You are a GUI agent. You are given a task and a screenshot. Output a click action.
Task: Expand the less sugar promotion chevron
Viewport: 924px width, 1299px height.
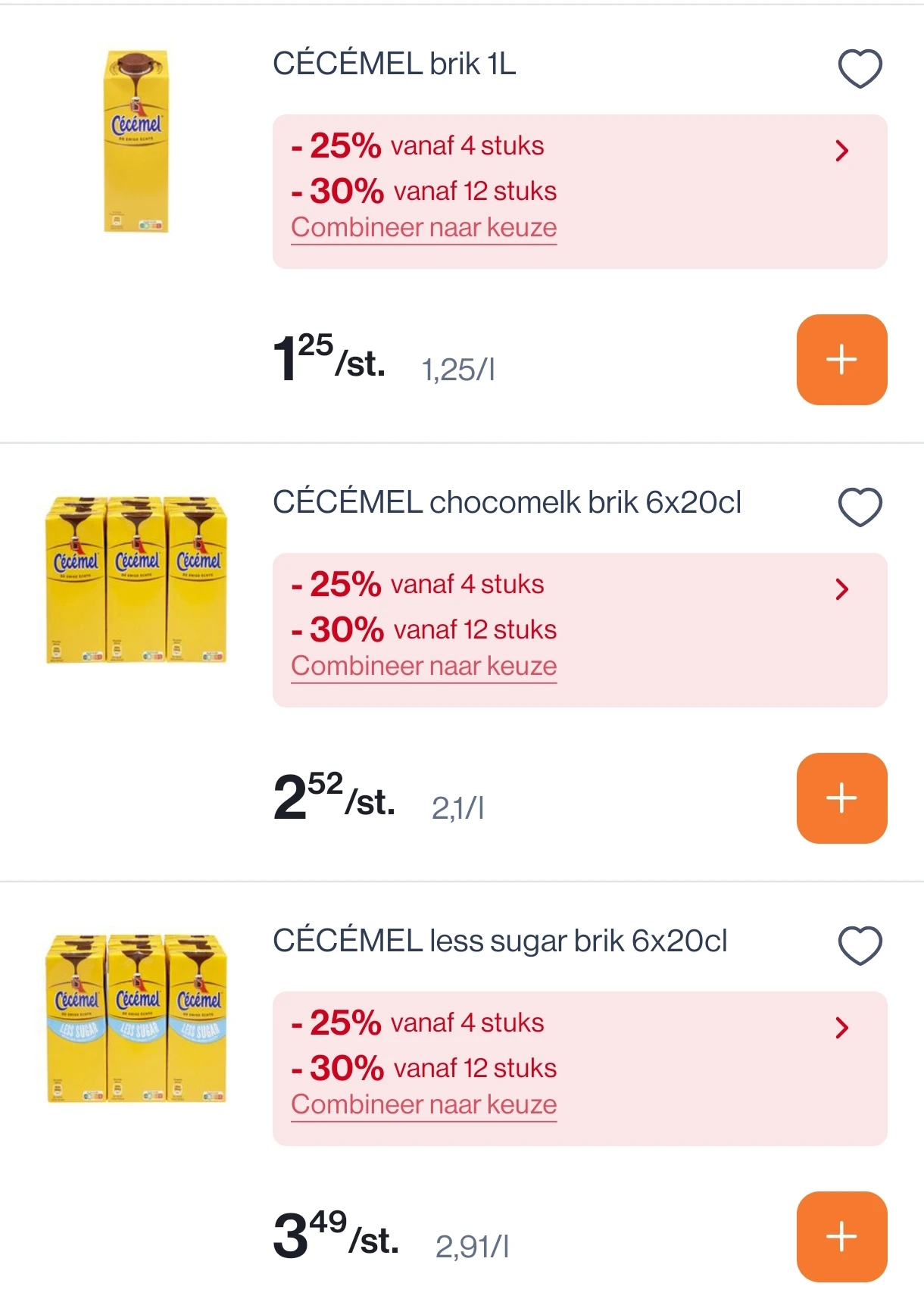pyautogui.click(x=841, y=1028)
